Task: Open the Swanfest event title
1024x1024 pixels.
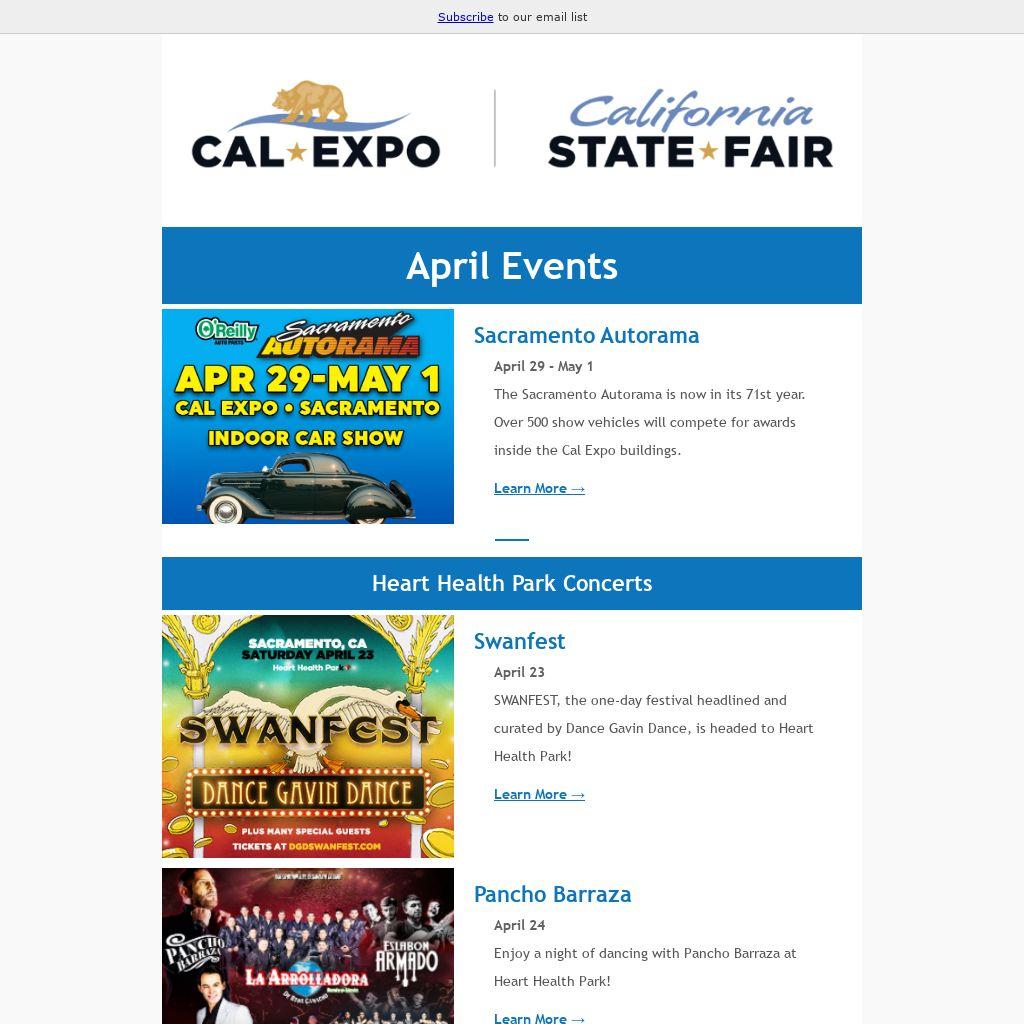Action: coord(519,641)
